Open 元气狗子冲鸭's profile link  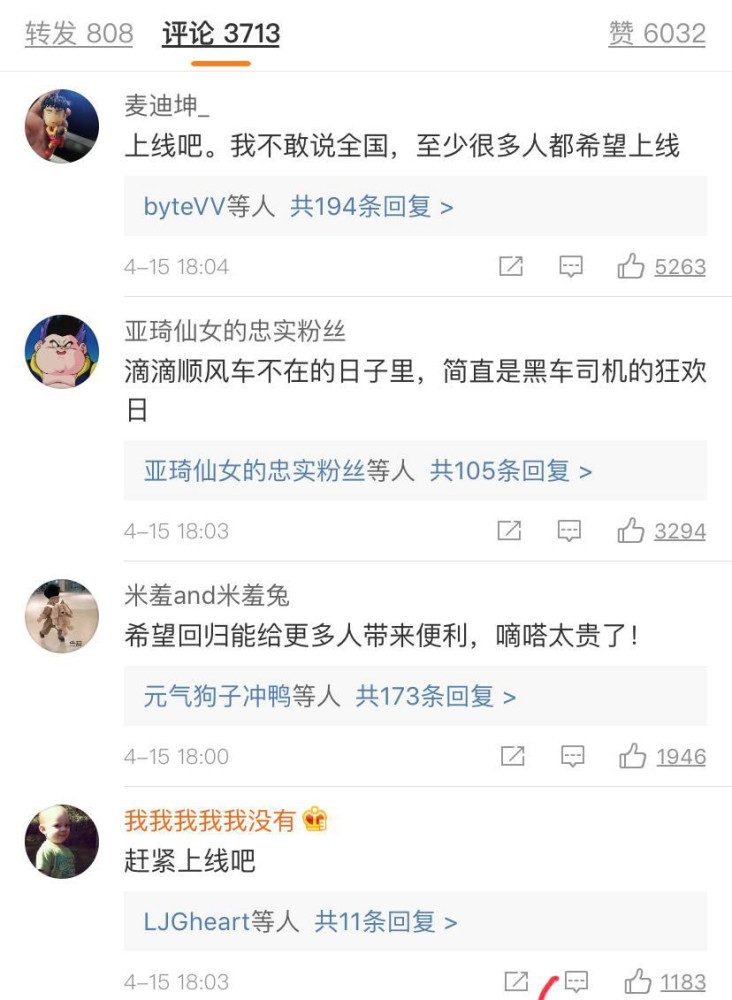pyautogui.click(x=216, y=696)
